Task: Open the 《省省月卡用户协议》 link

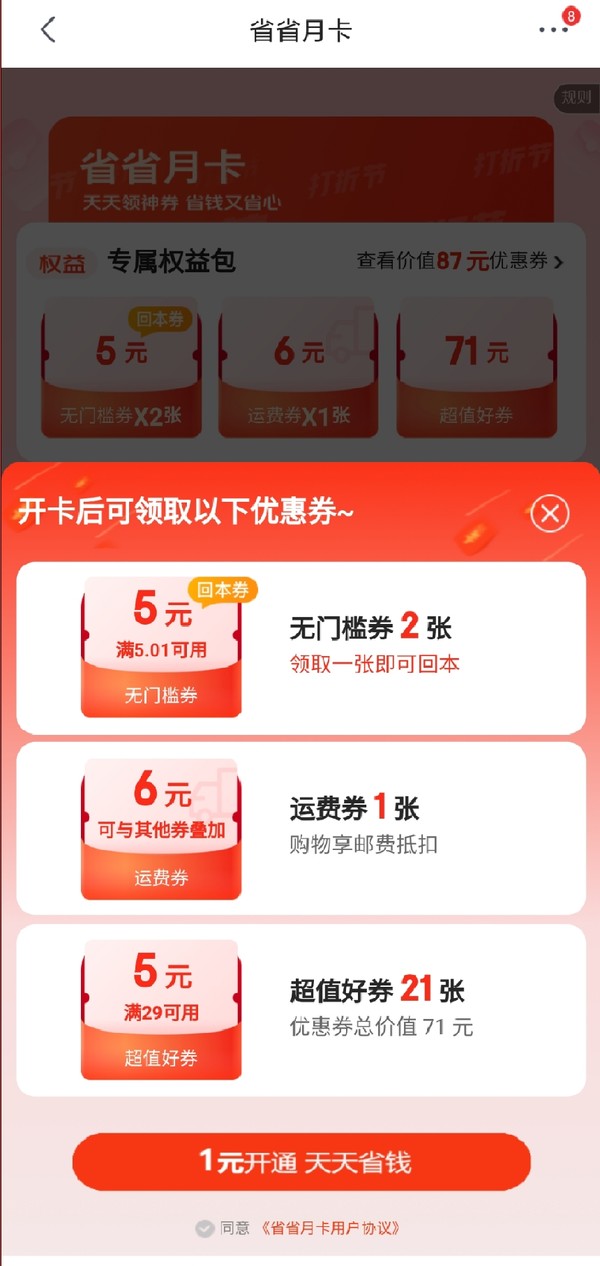Action: pos(329,1228)
